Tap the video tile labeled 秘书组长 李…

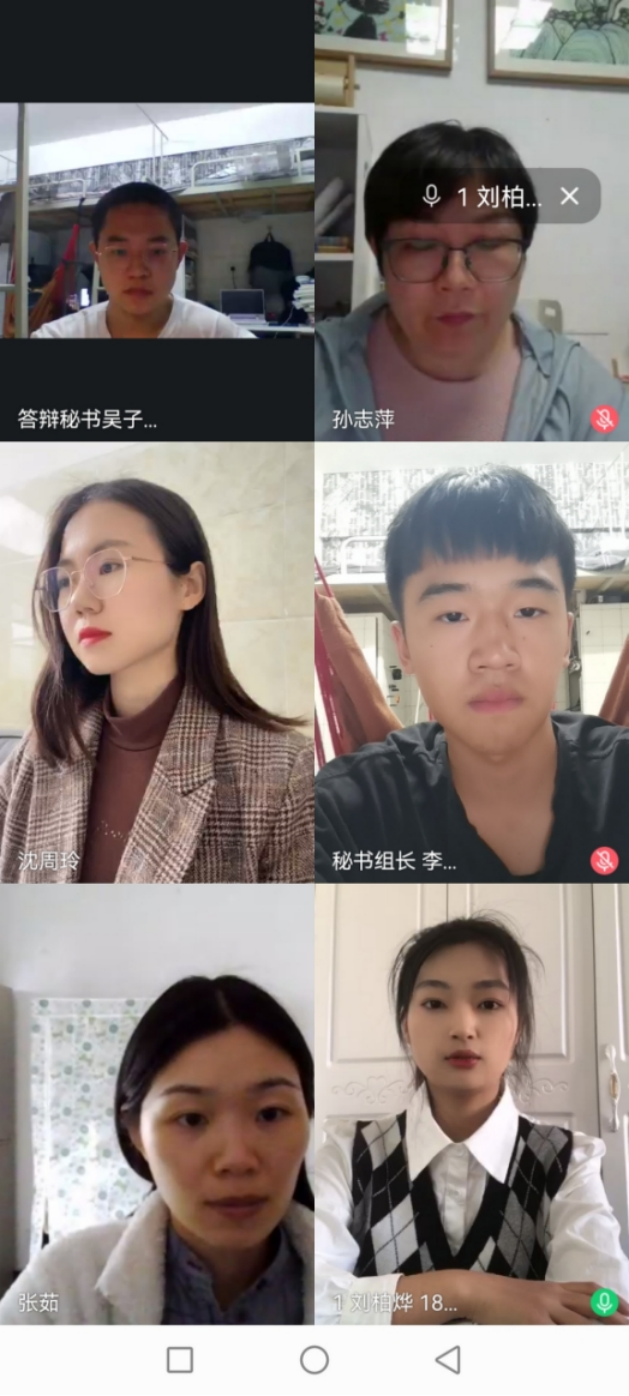472,662
